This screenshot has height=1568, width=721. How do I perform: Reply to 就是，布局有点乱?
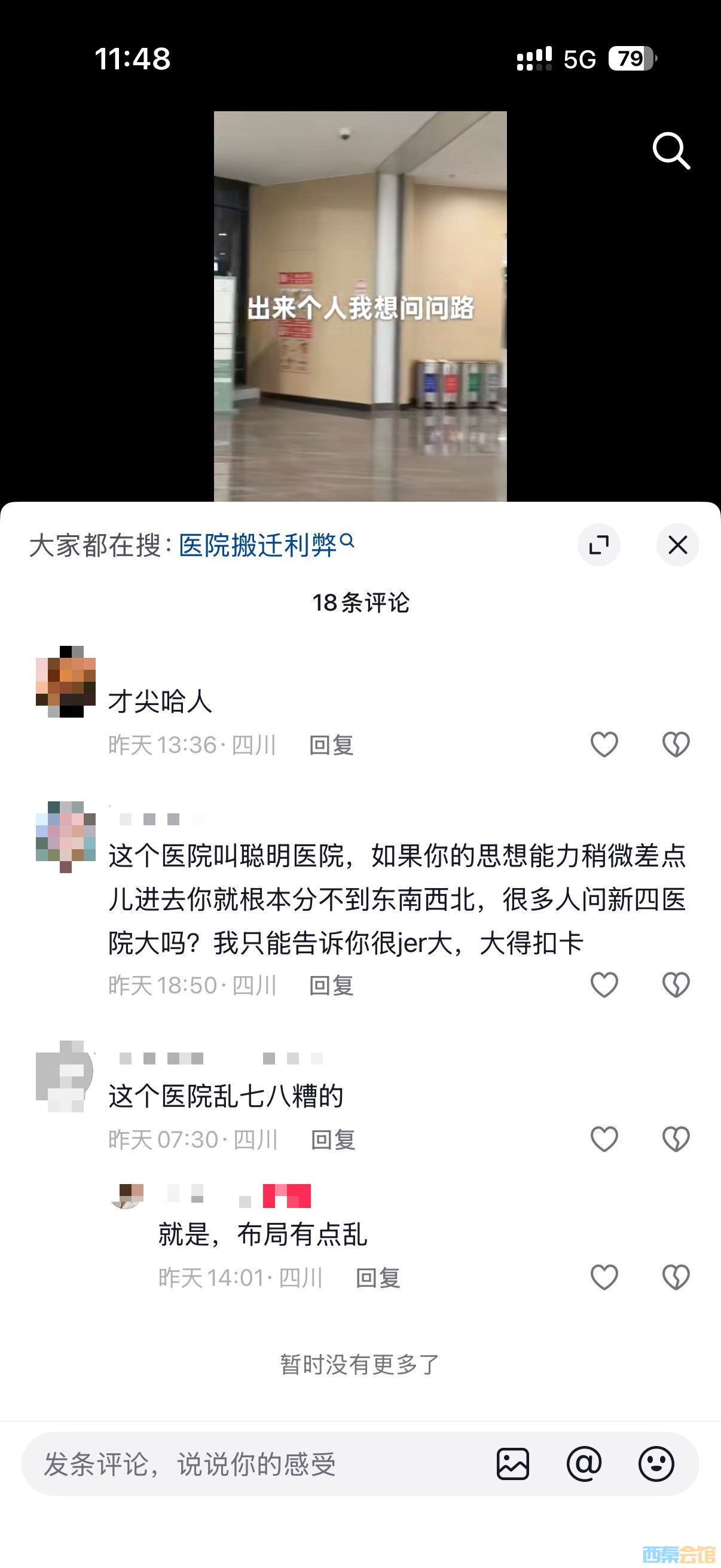tap(378, 1277)
